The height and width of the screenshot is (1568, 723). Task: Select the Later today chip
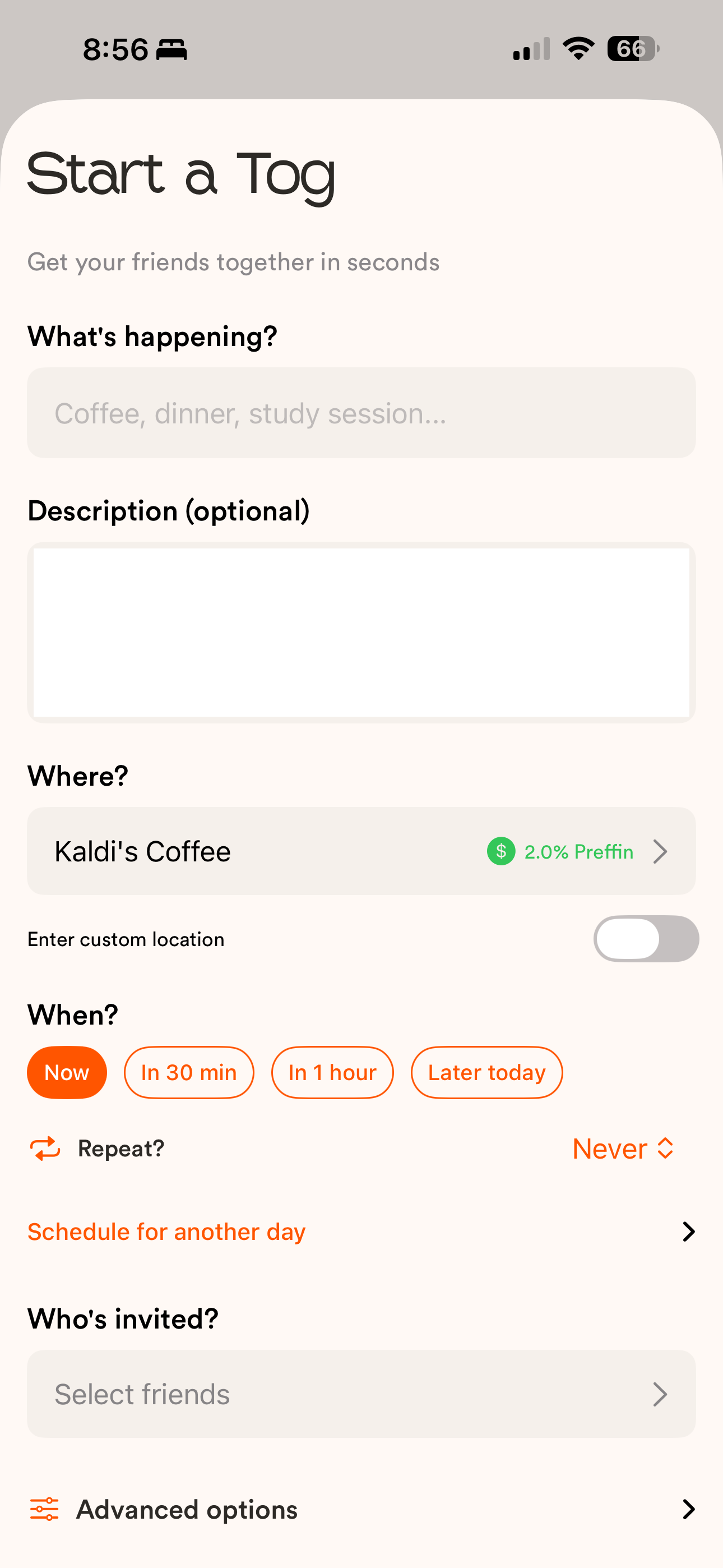(486, 1072)
